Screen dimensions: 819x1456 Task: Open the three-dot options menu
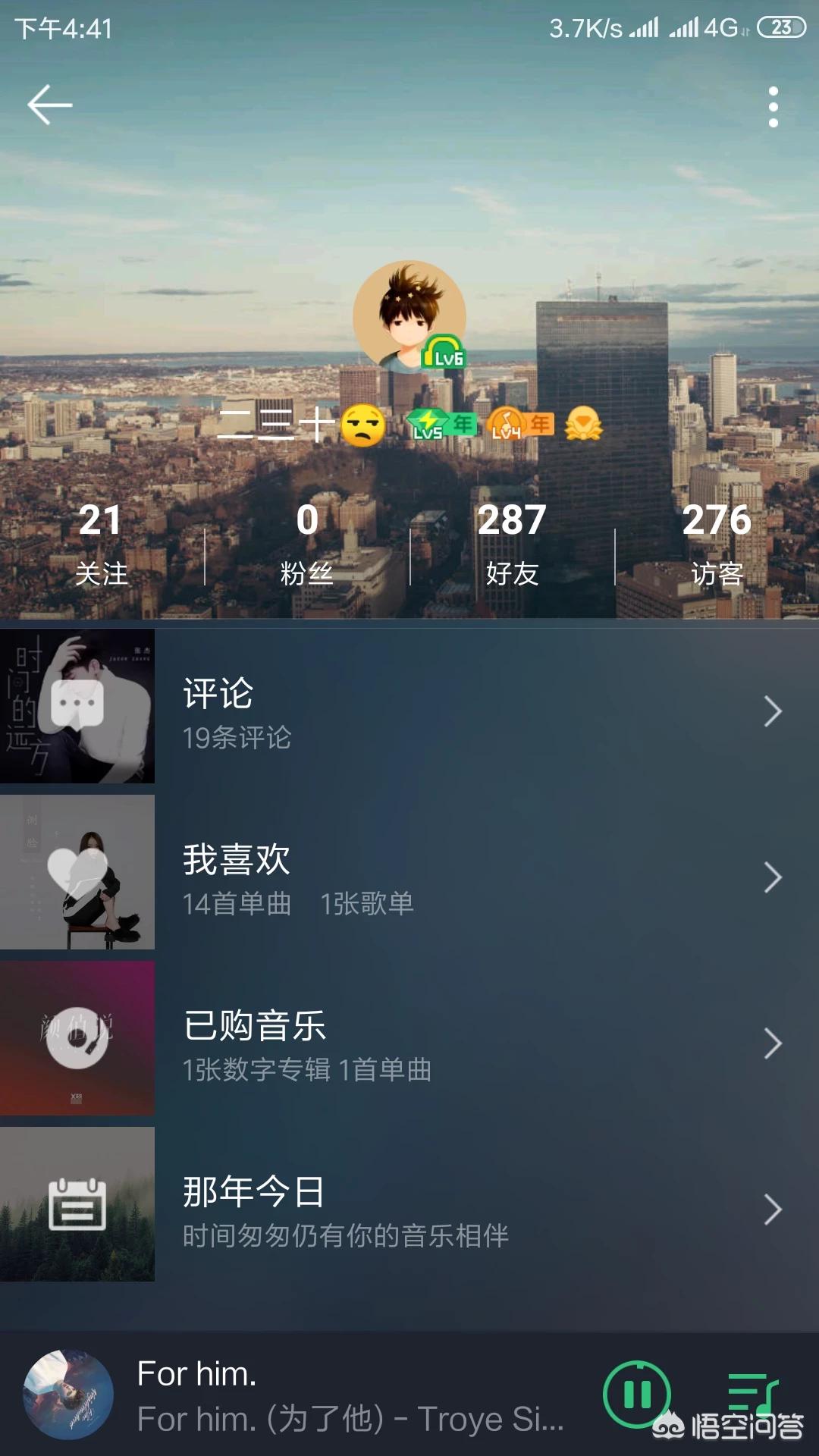(x=773, y=106)
